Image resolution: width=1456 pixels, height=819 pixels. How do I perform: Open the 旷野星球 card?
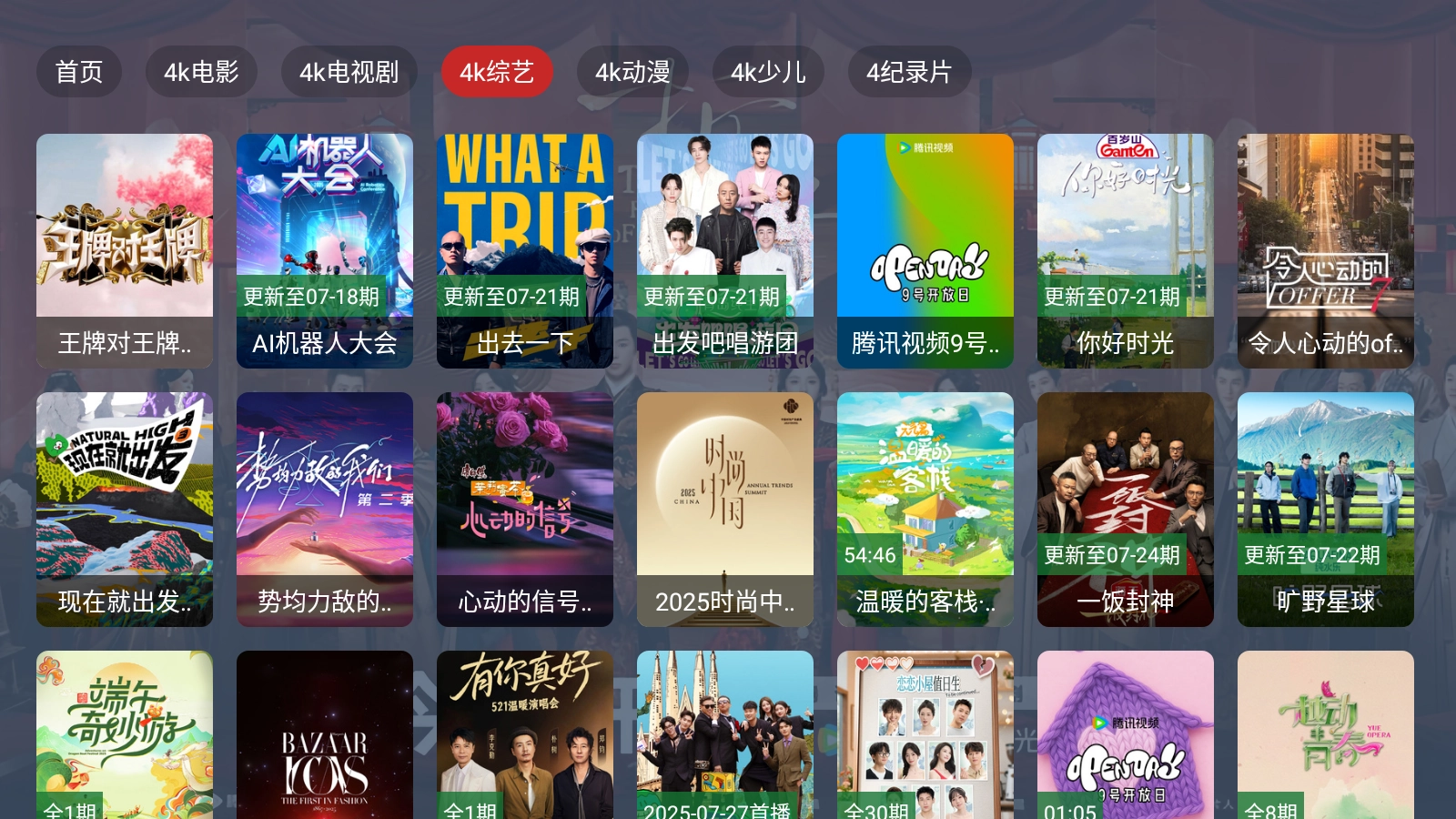pyautogui.click(x=1326, y=509)
